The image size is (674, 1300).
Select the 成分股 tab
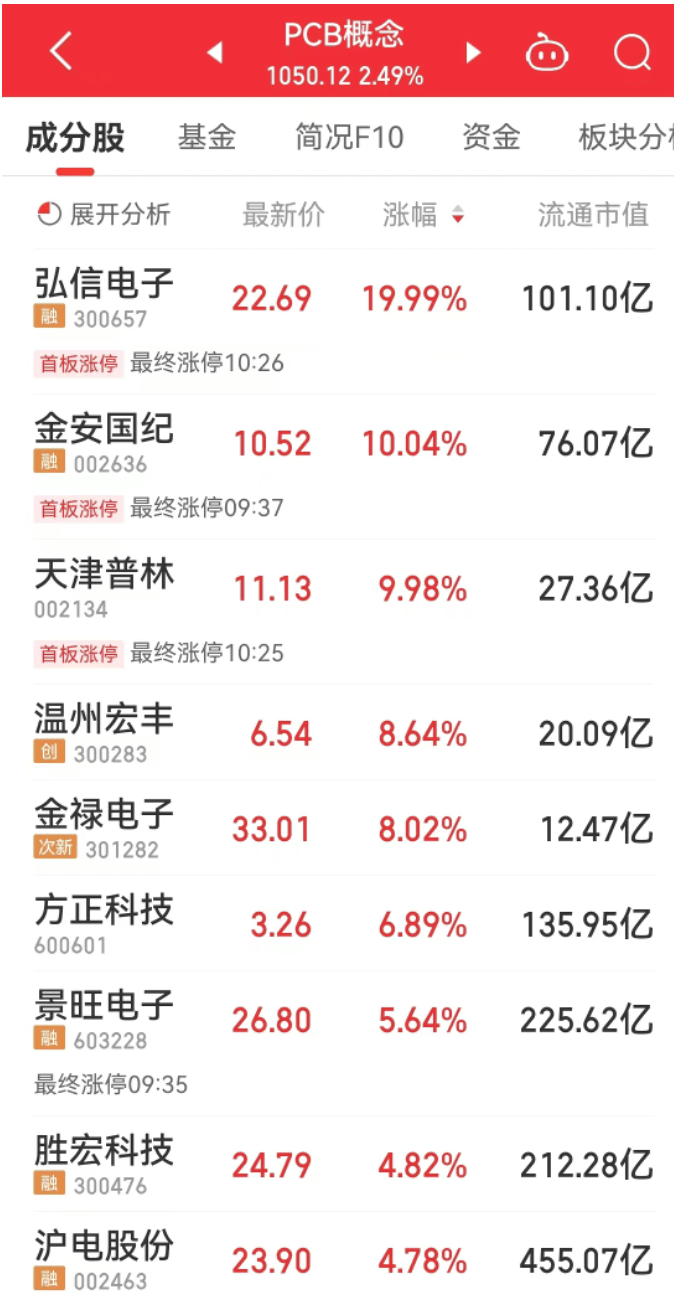(75, 137)
